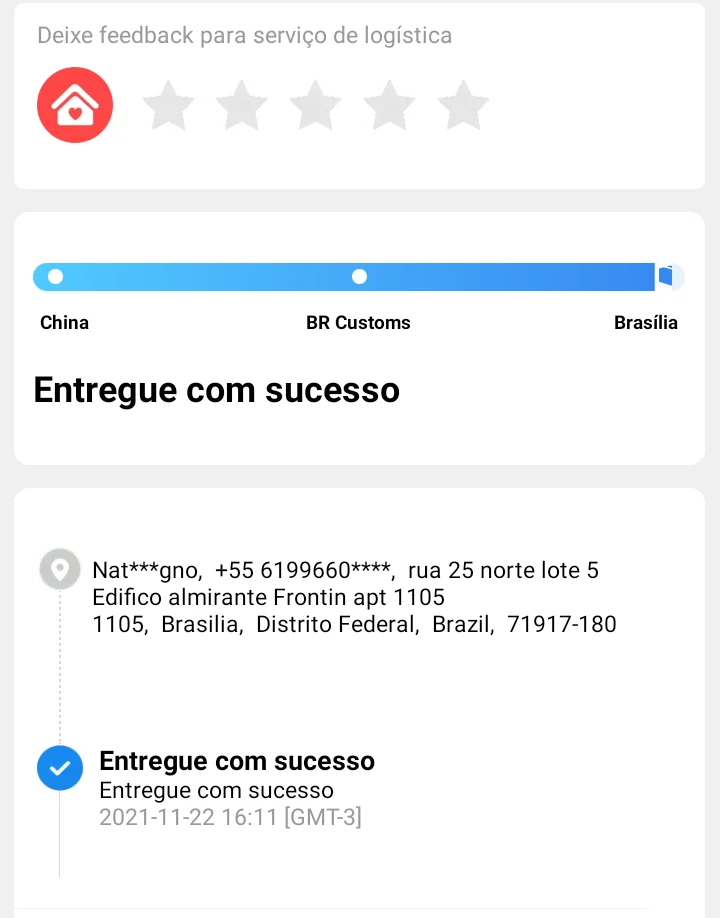
Task: Give five stars to logistics service
Action: coord(463,106)
